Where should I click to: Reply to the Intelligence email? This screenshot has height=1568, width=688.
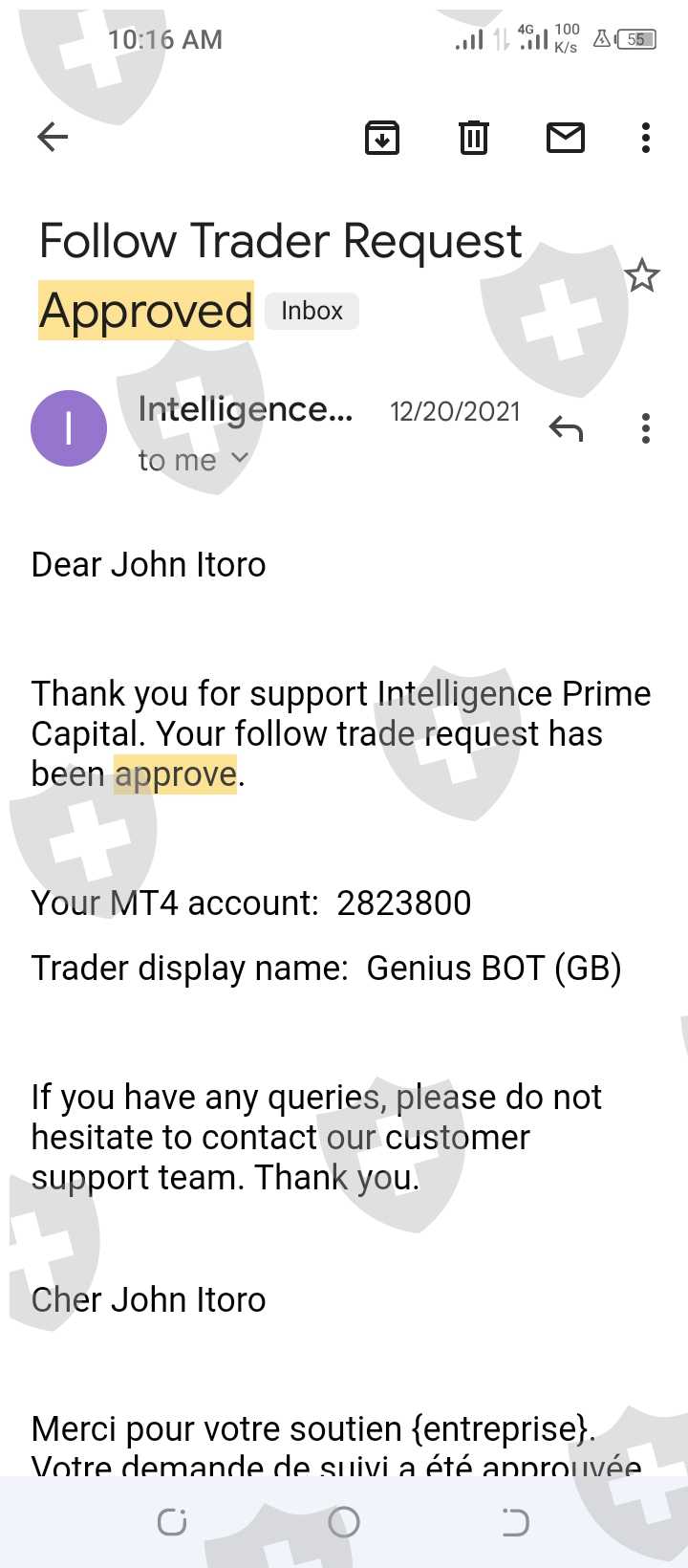566,429
